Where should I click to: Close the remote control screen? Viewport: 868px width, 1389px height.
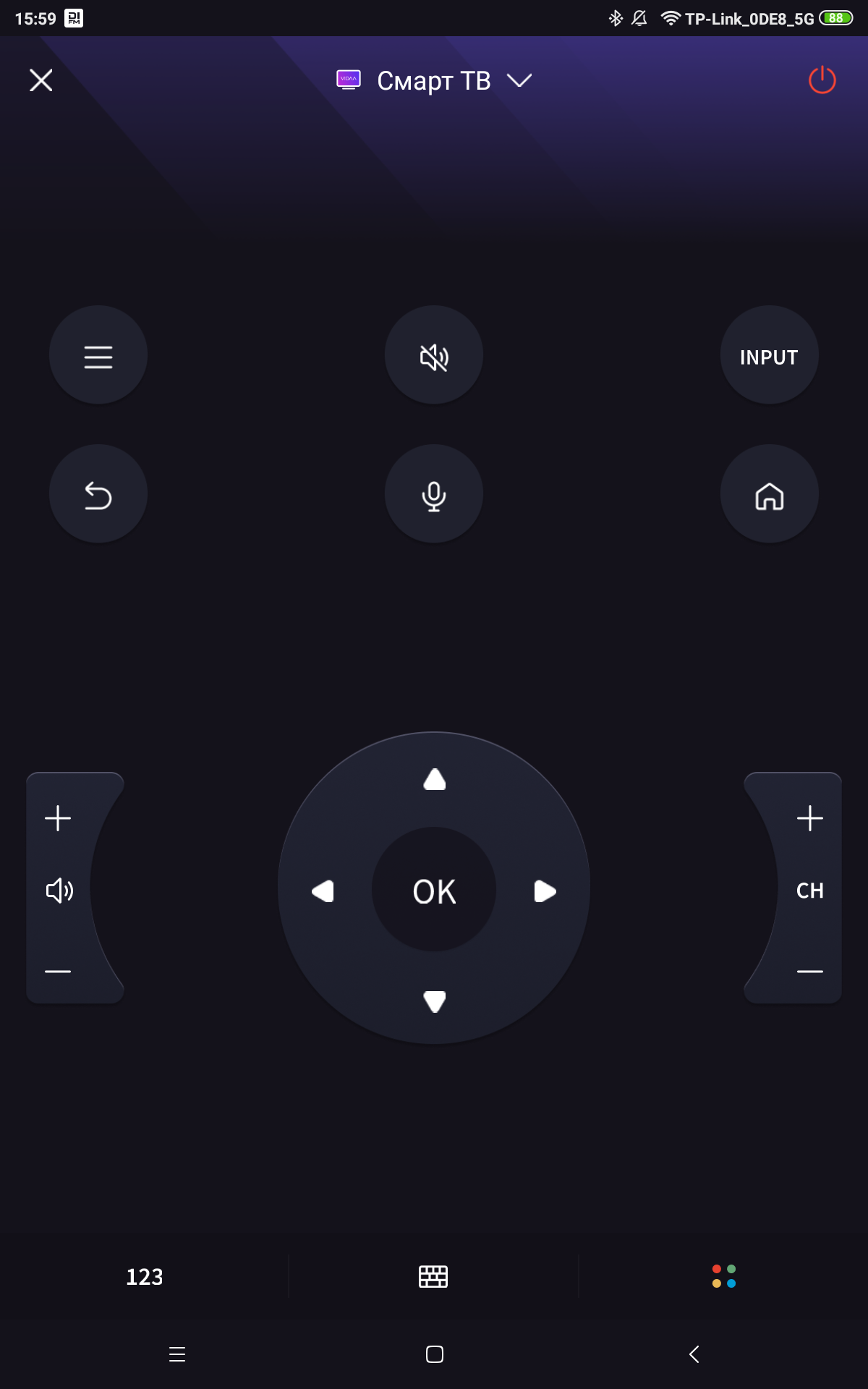pos(41,80)
